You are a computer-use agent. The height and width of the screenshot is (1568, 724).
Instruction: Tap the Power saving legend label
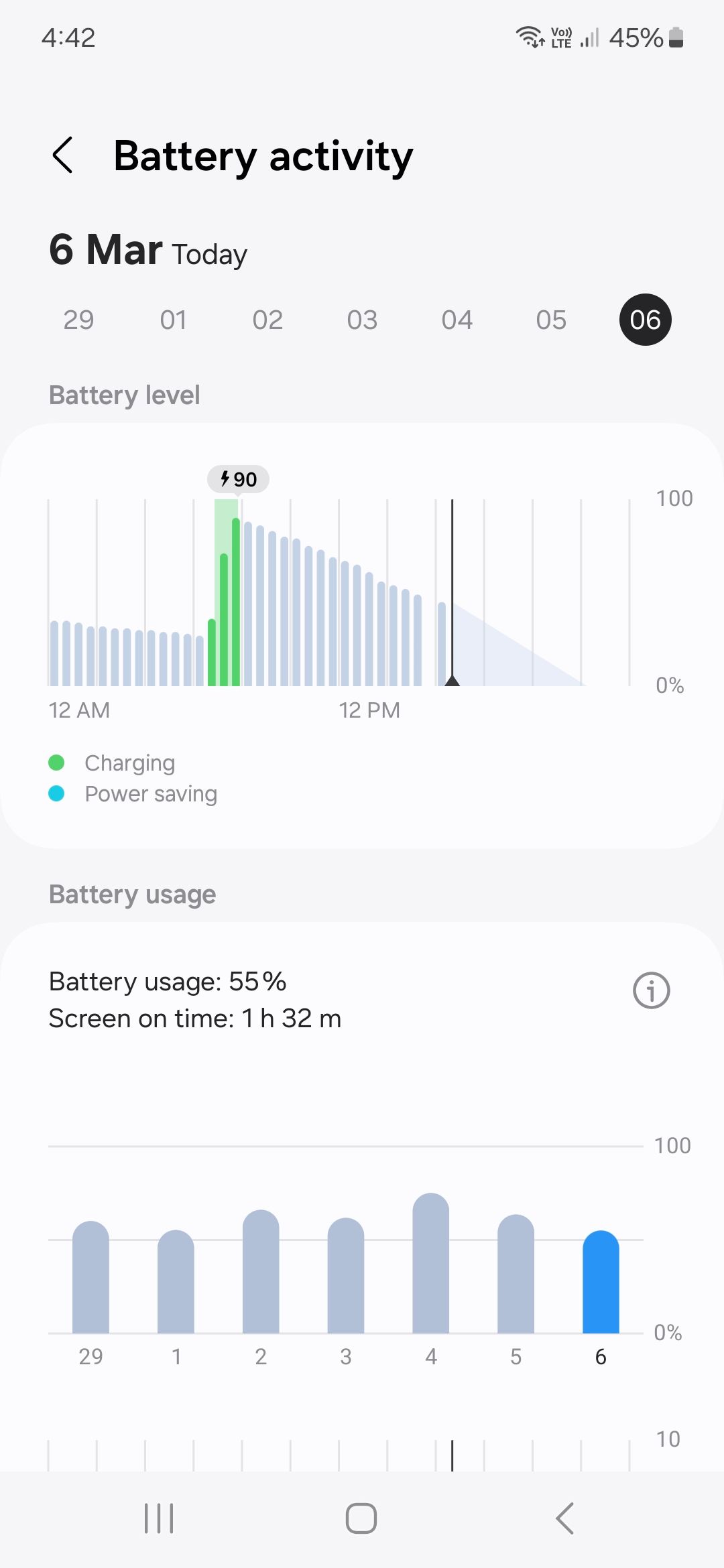(x=150, y=793)
